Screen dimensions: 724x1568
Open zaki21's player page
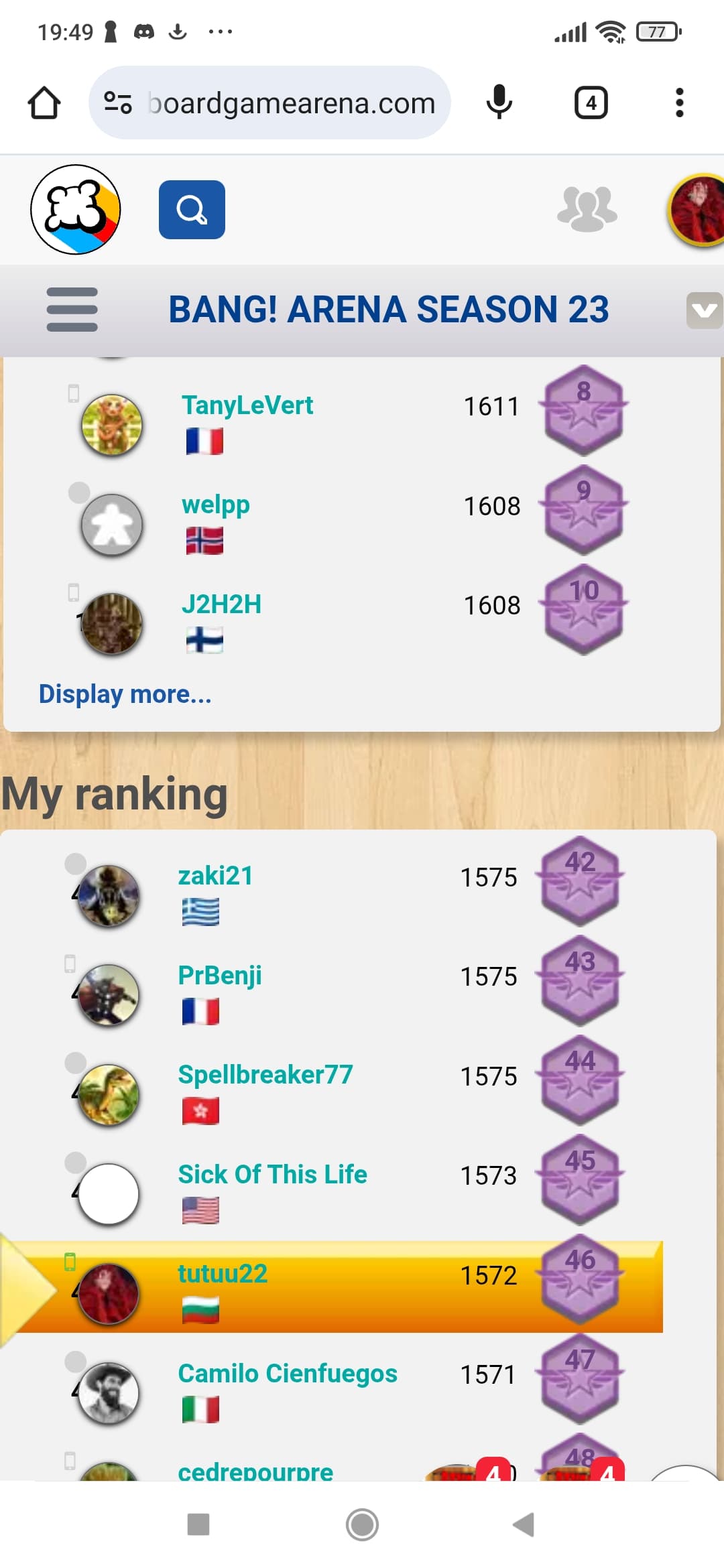click(x=215, y=876)
